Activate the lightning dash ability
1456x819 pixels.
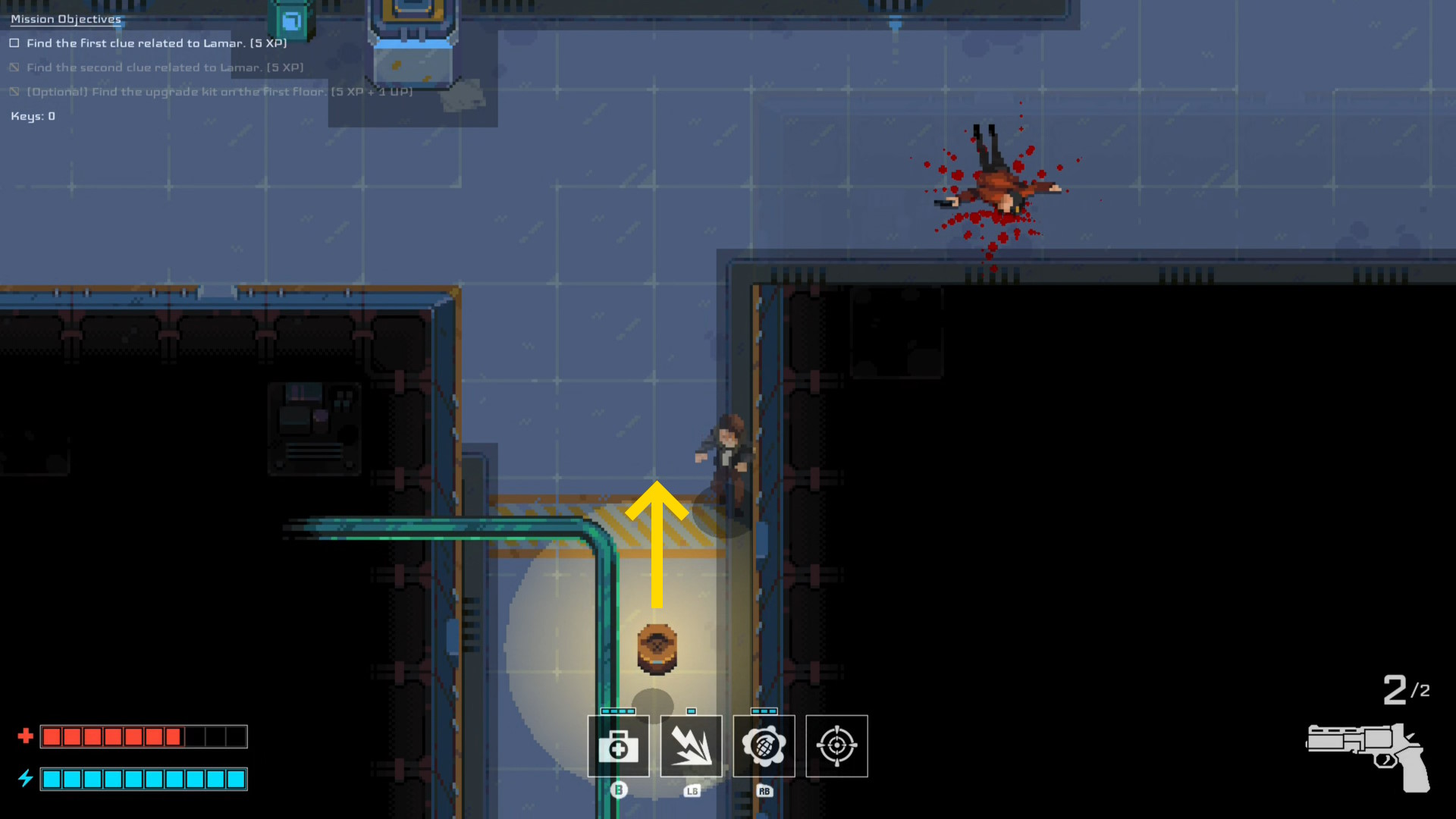coord(691,746)
